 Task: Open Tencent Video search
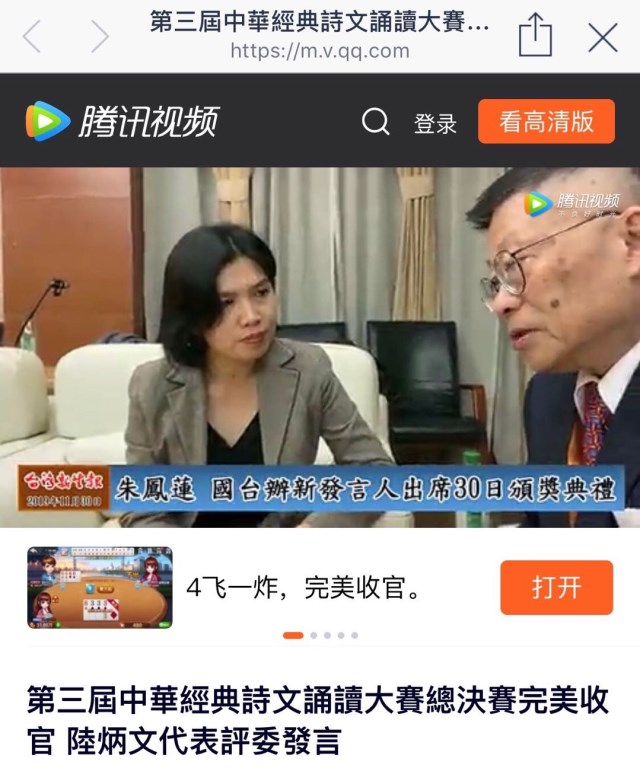pyautogui.click(x=375, y=122)
